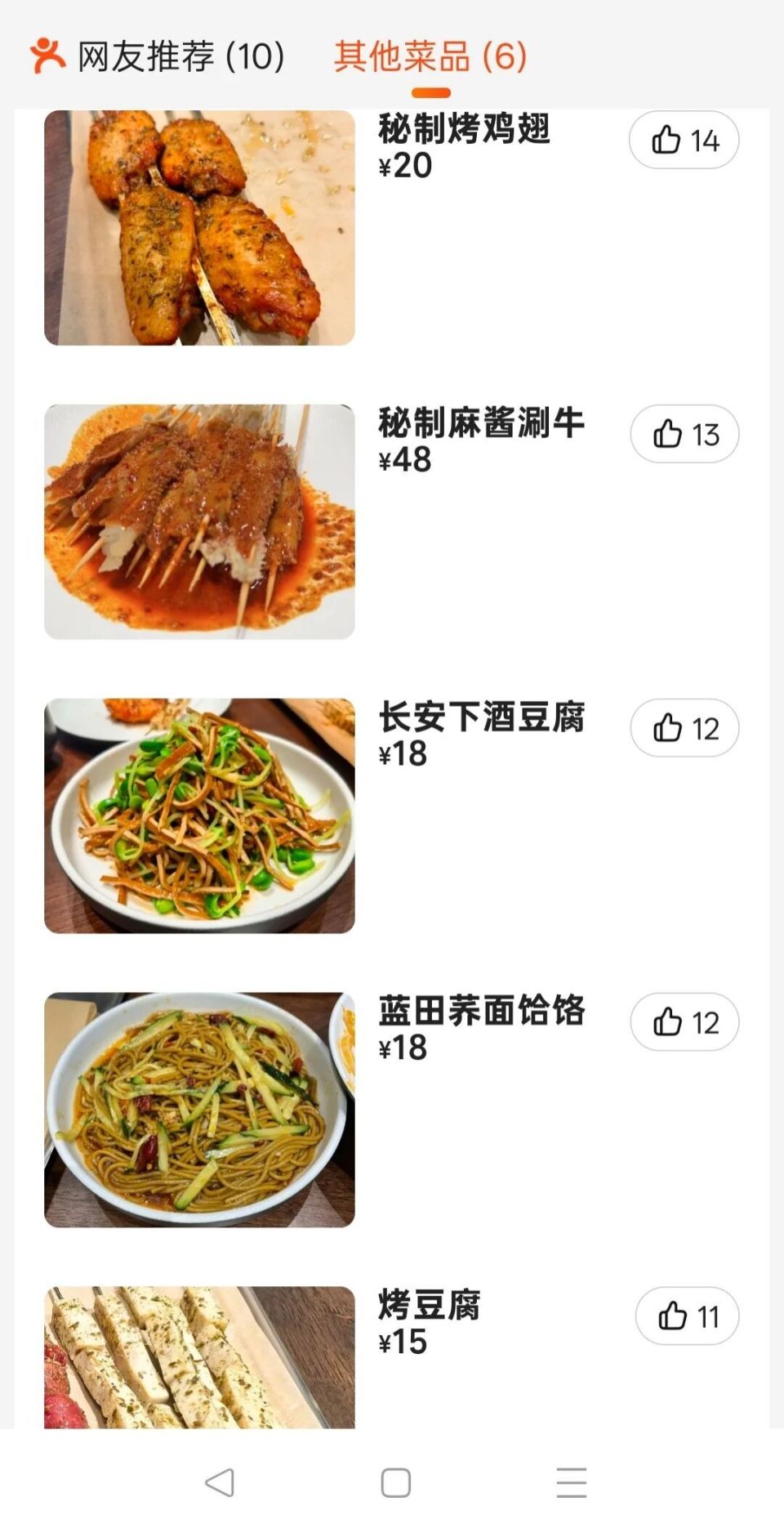Toggle the like on 长安下酒豆腐

(685, 728)
